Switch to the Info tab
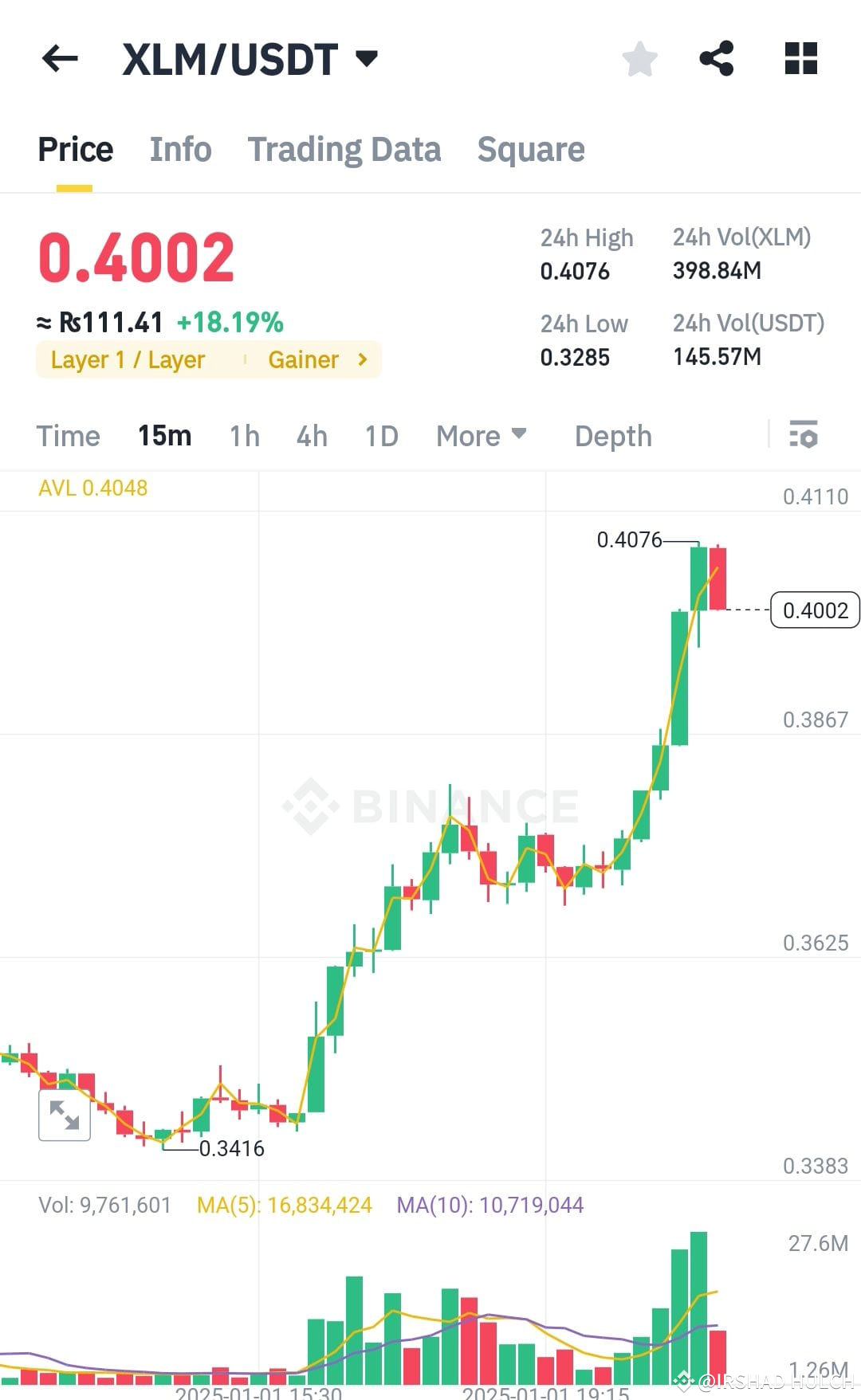This screenshot has height=1400, width=861. tap(180, 149)
